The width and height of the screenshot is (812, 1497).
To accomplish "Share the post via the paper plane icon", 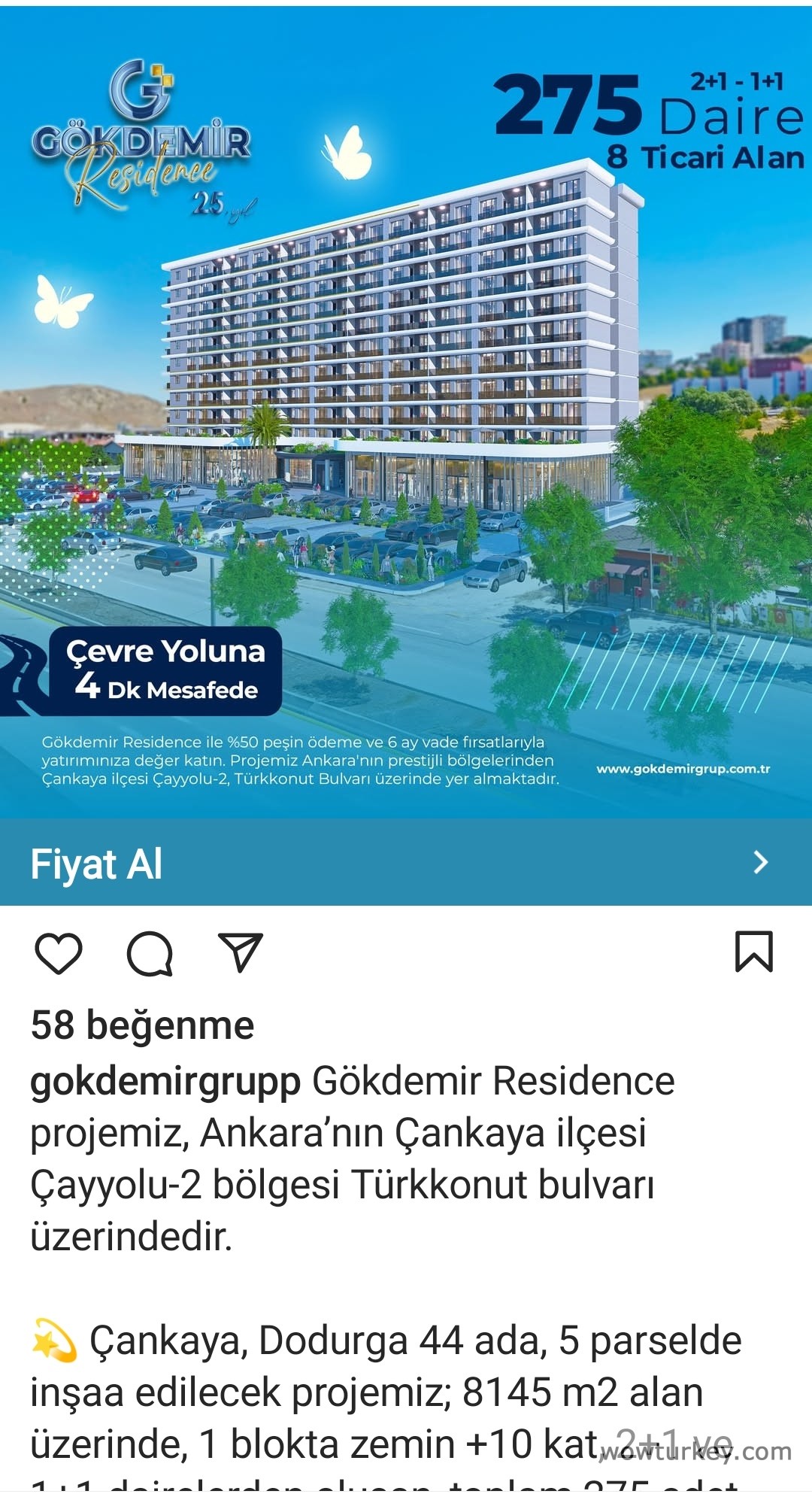I will point(240,952).
